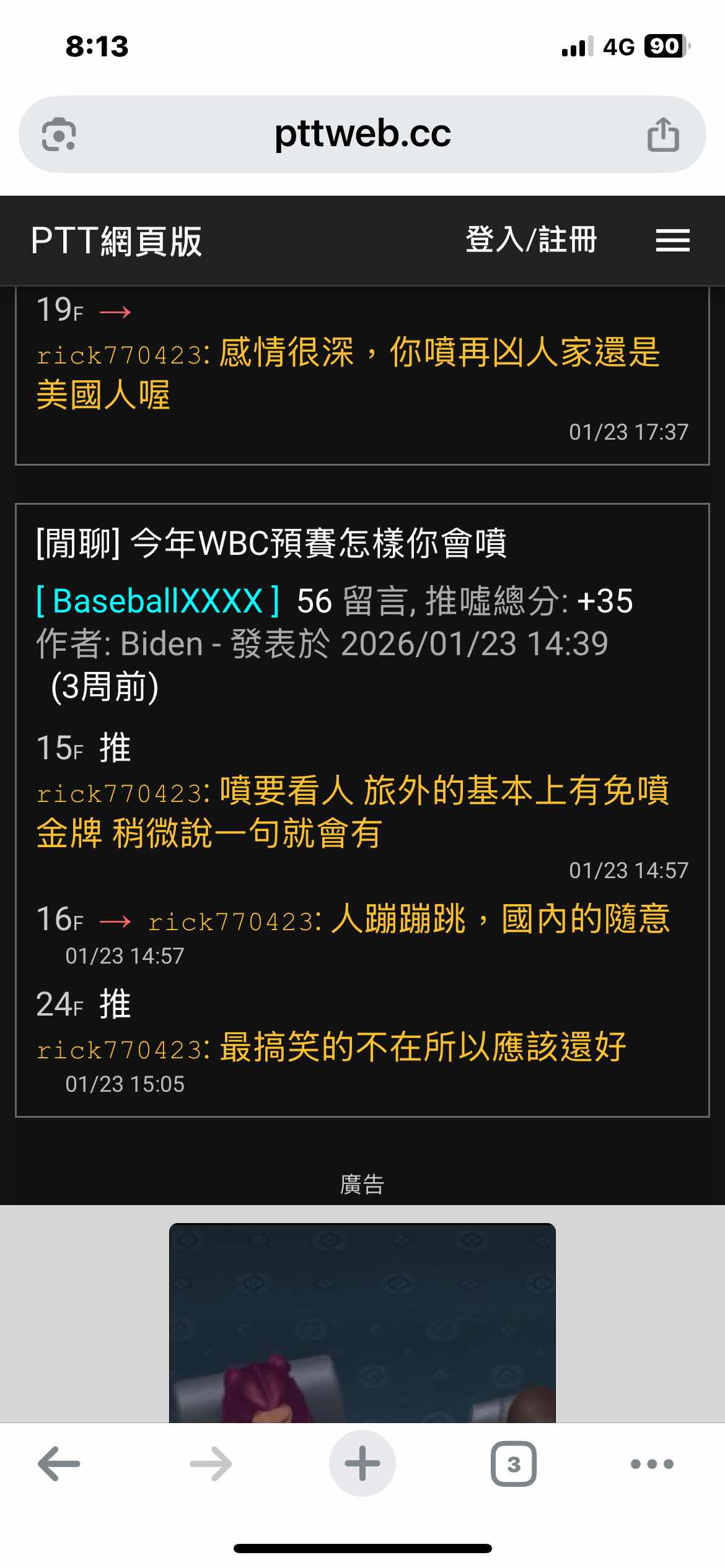Open the lens search icon in the address bar
The width and height of the screenshot is (725, 1568).
pos(59,134)
